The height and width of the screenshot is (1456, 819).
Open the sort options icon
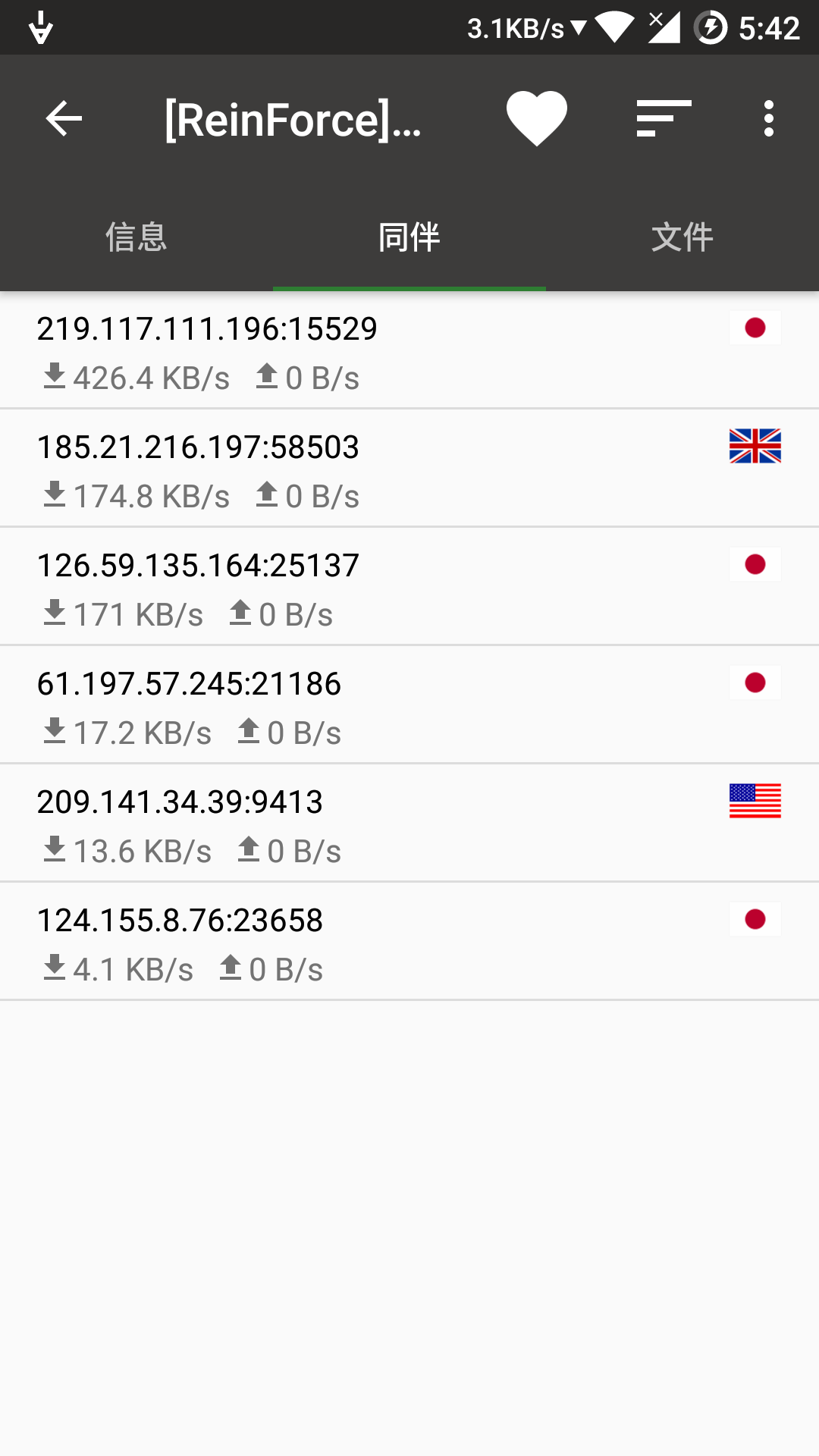tap(664, 119)
